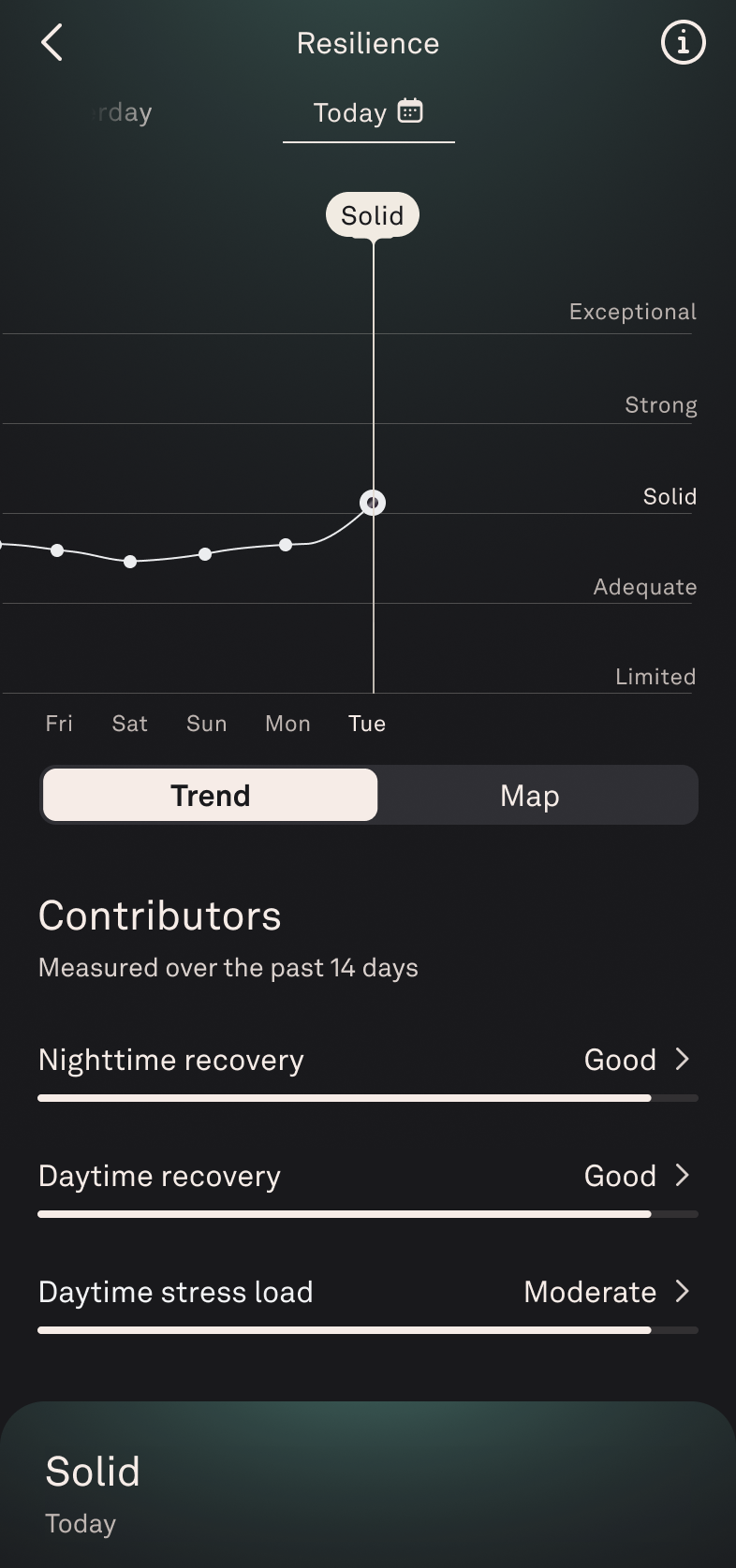
Task: Switch to the partially visible Yesterday tab
Action: click(125, 112)
